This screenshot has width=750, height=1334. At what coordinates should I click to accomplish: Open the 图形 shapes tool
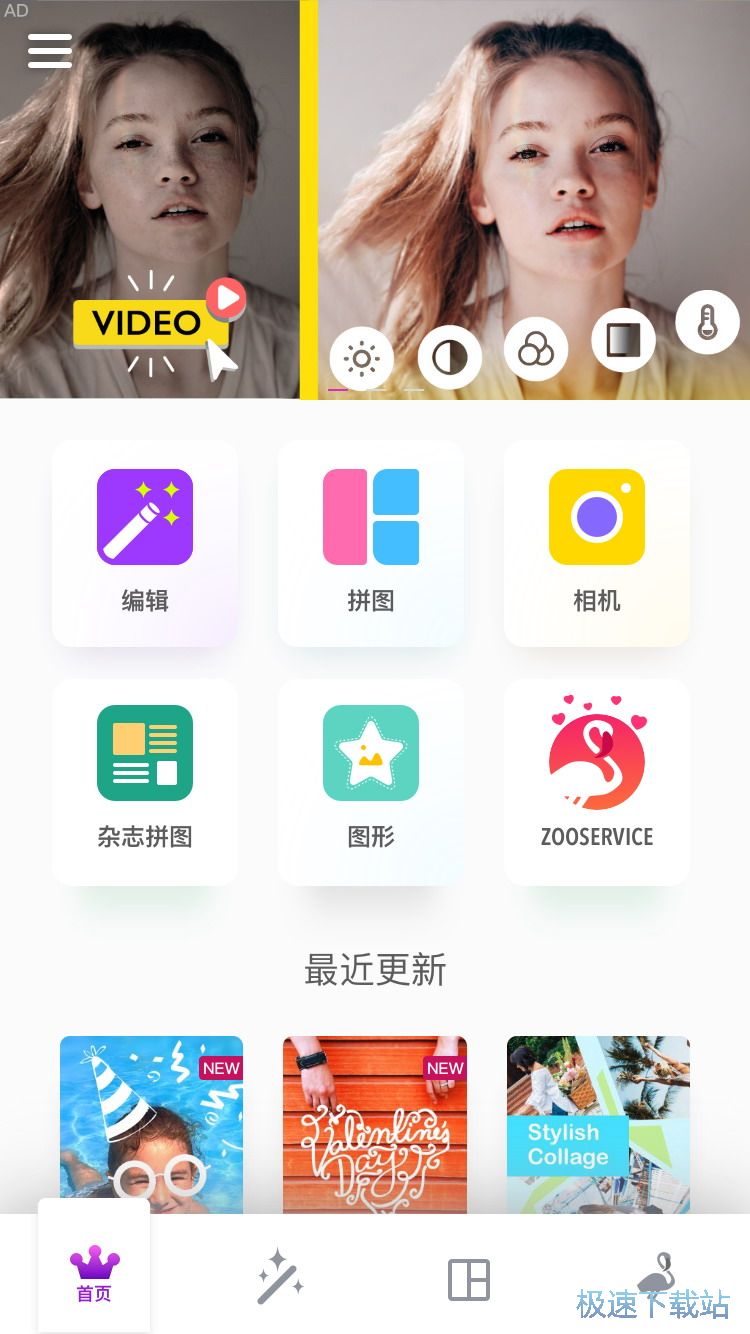pos(371,780)
